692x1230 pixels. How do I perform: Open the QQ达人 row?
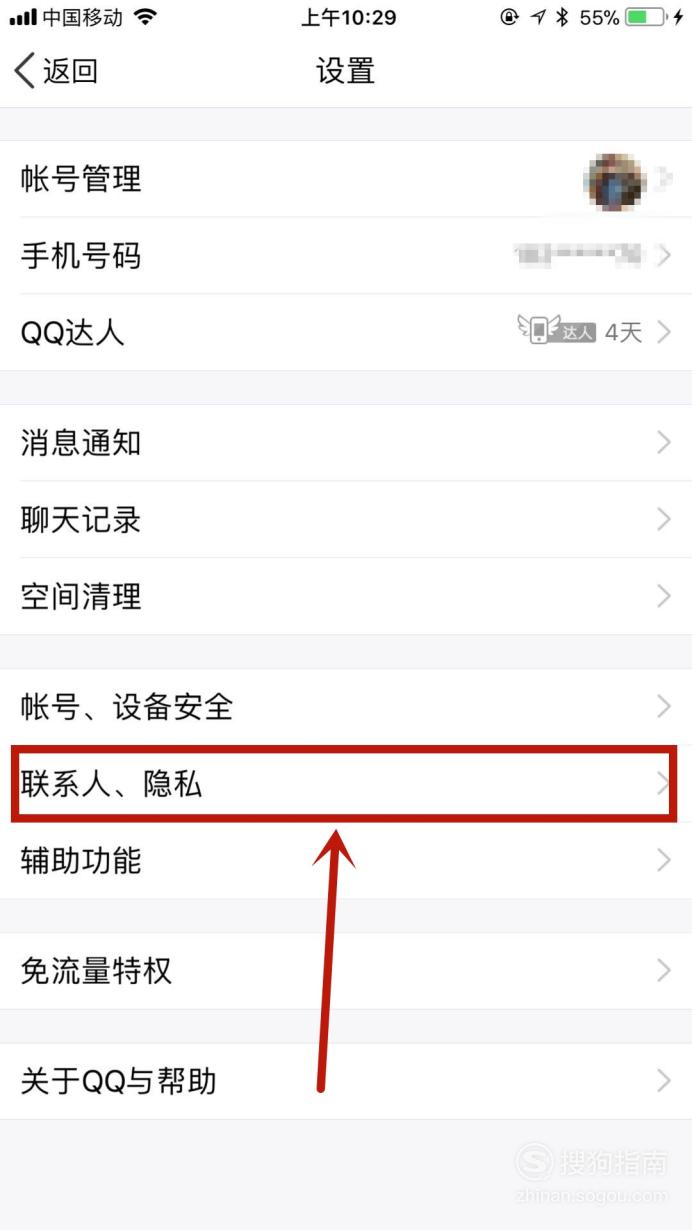346,332
